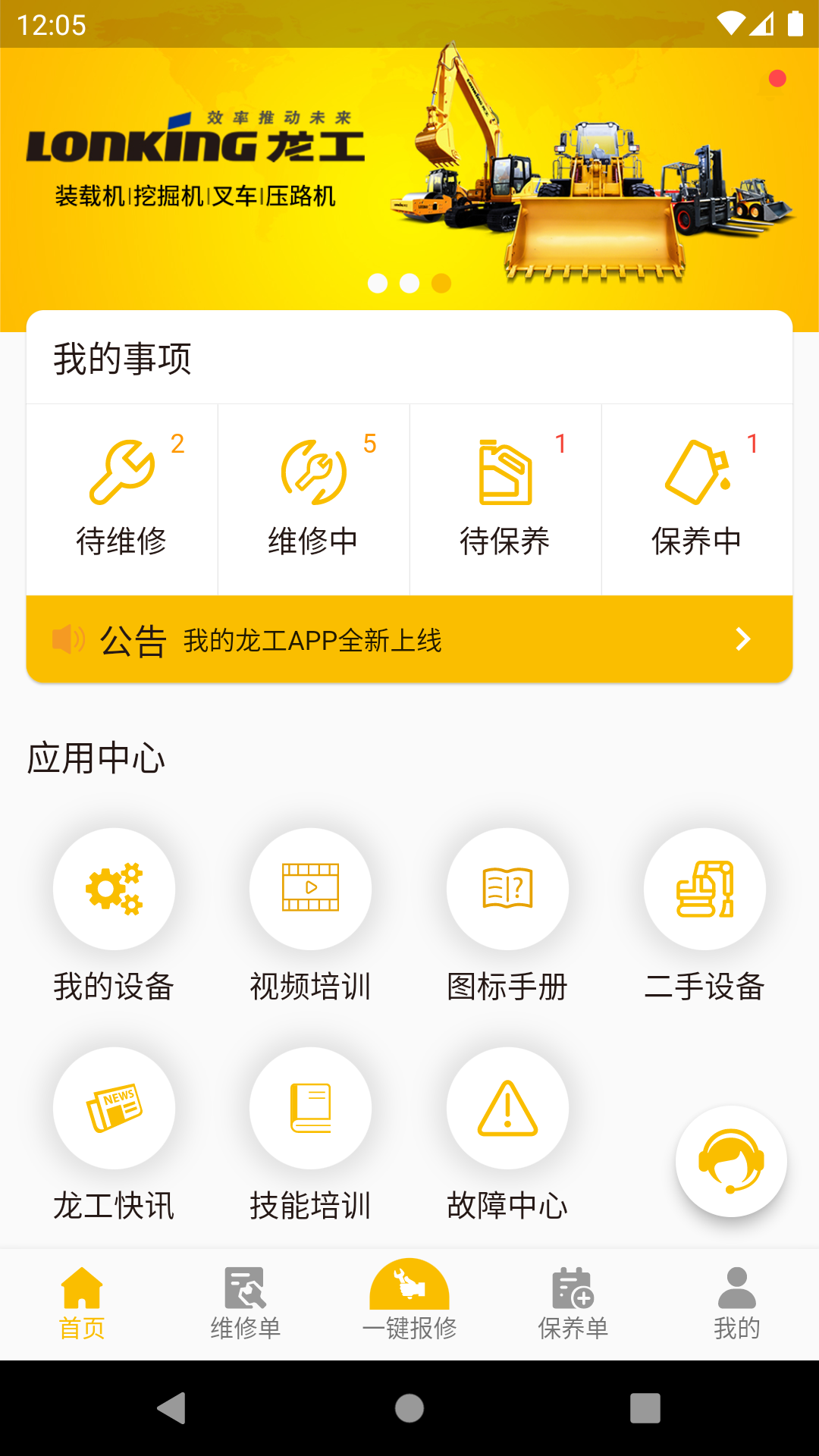Switch to the 保养单 tab
The image size is (819, 1456).
[x=573, y=1301]
